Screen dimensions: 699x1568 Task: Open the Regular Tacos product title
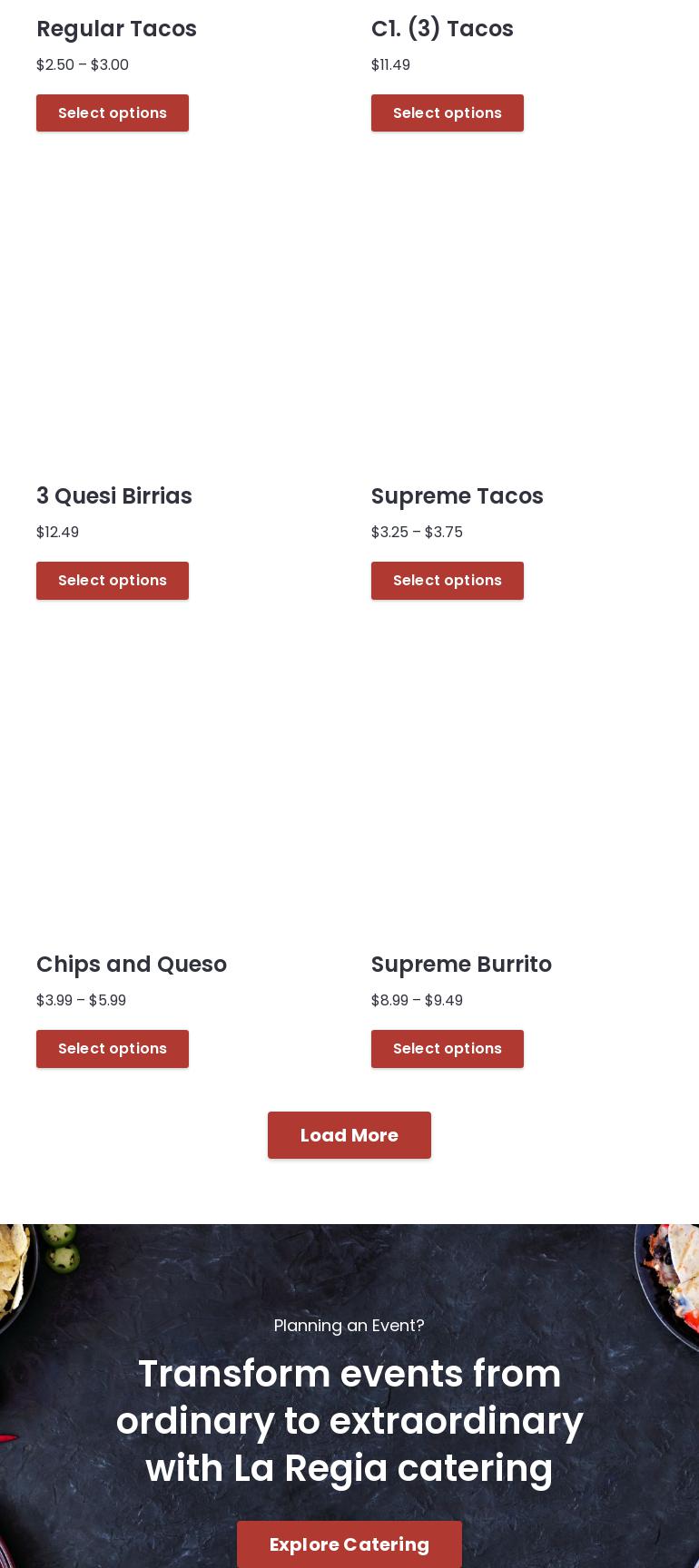click(116, 29)
